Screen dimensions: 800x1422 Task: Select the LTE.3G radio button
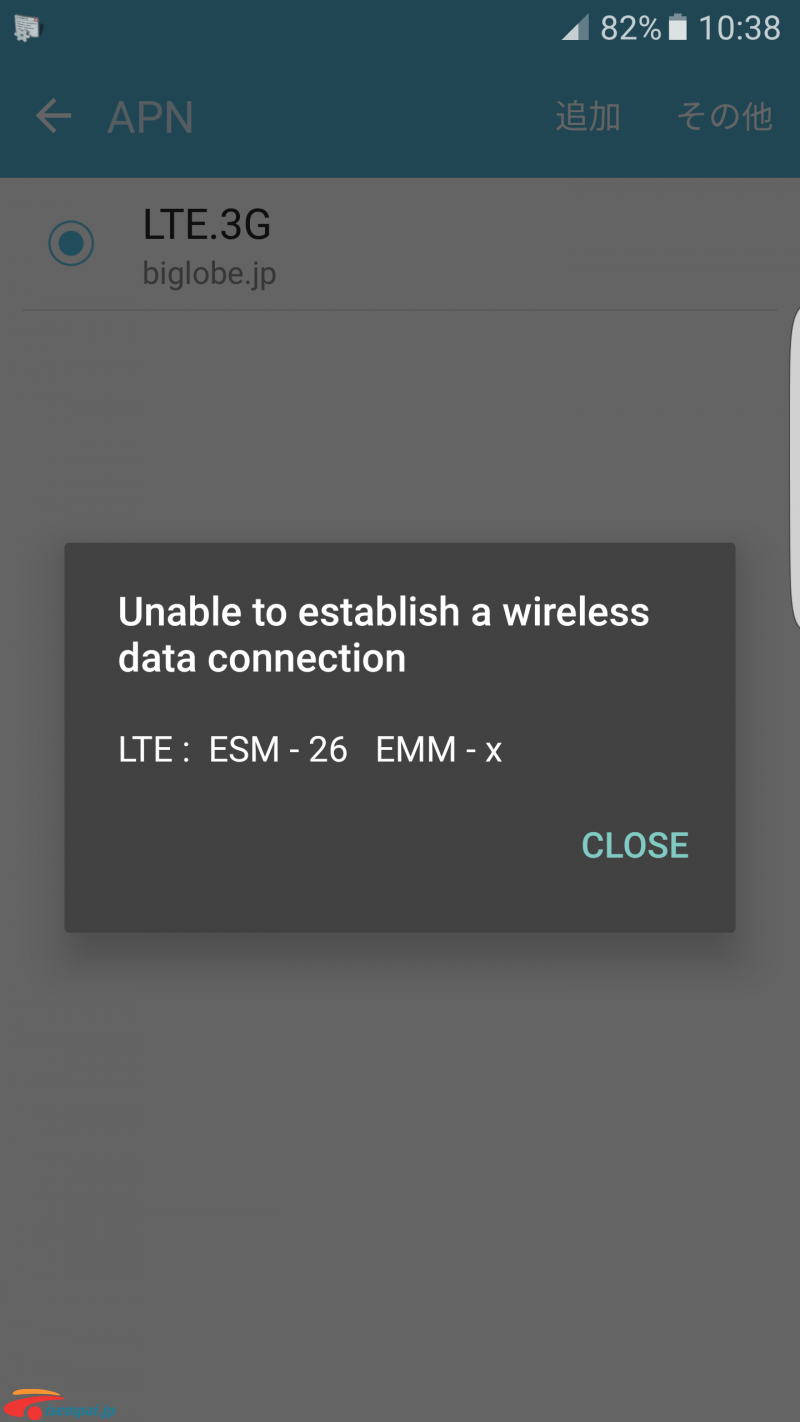click(71, 243)
